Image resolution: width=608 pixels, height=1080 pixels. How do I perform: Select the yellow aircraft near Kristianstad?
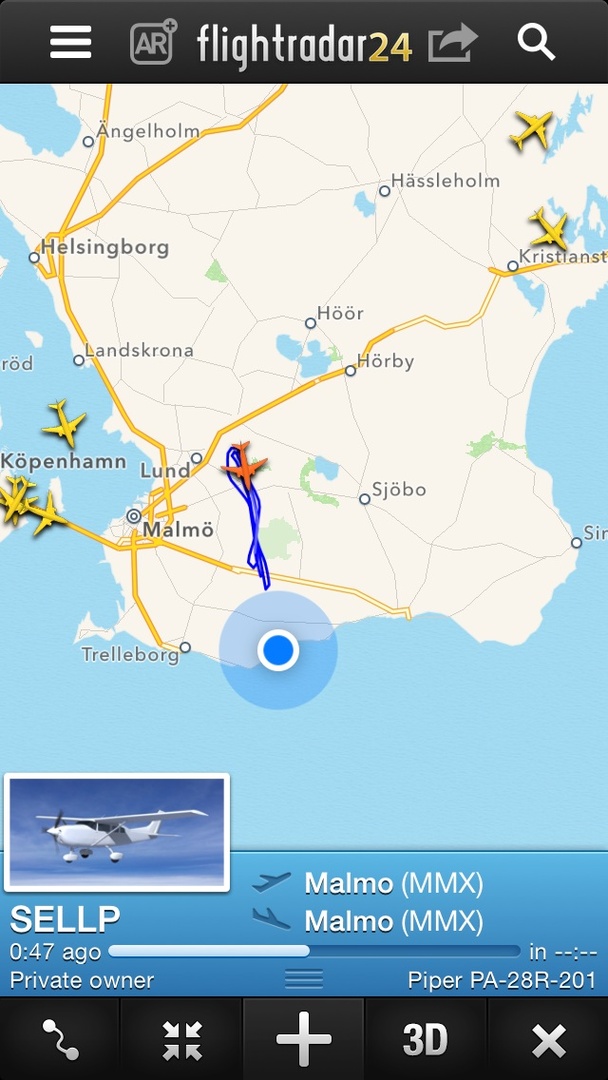click(549, 229)
